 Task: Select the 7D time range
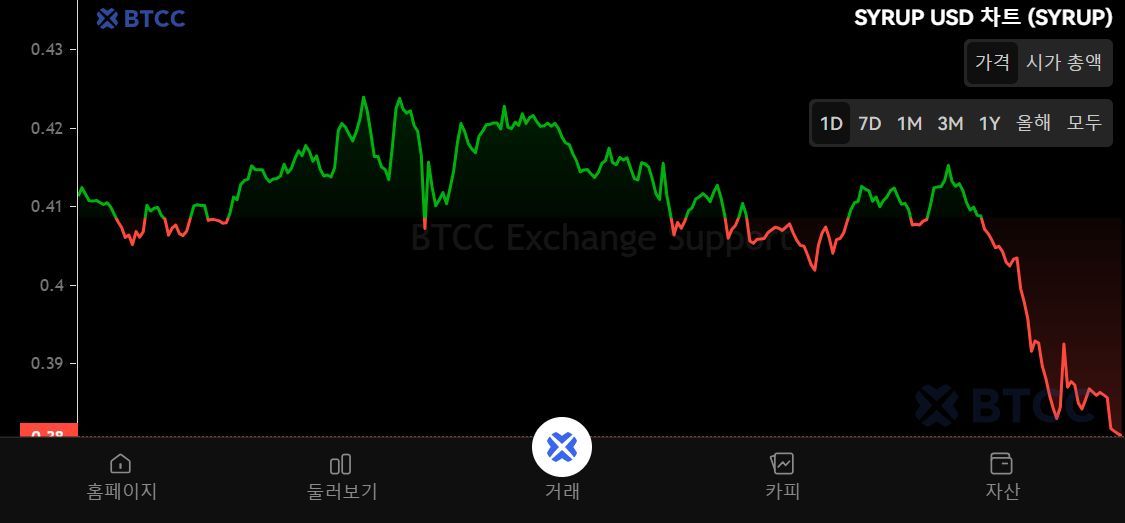coord(870,123)
